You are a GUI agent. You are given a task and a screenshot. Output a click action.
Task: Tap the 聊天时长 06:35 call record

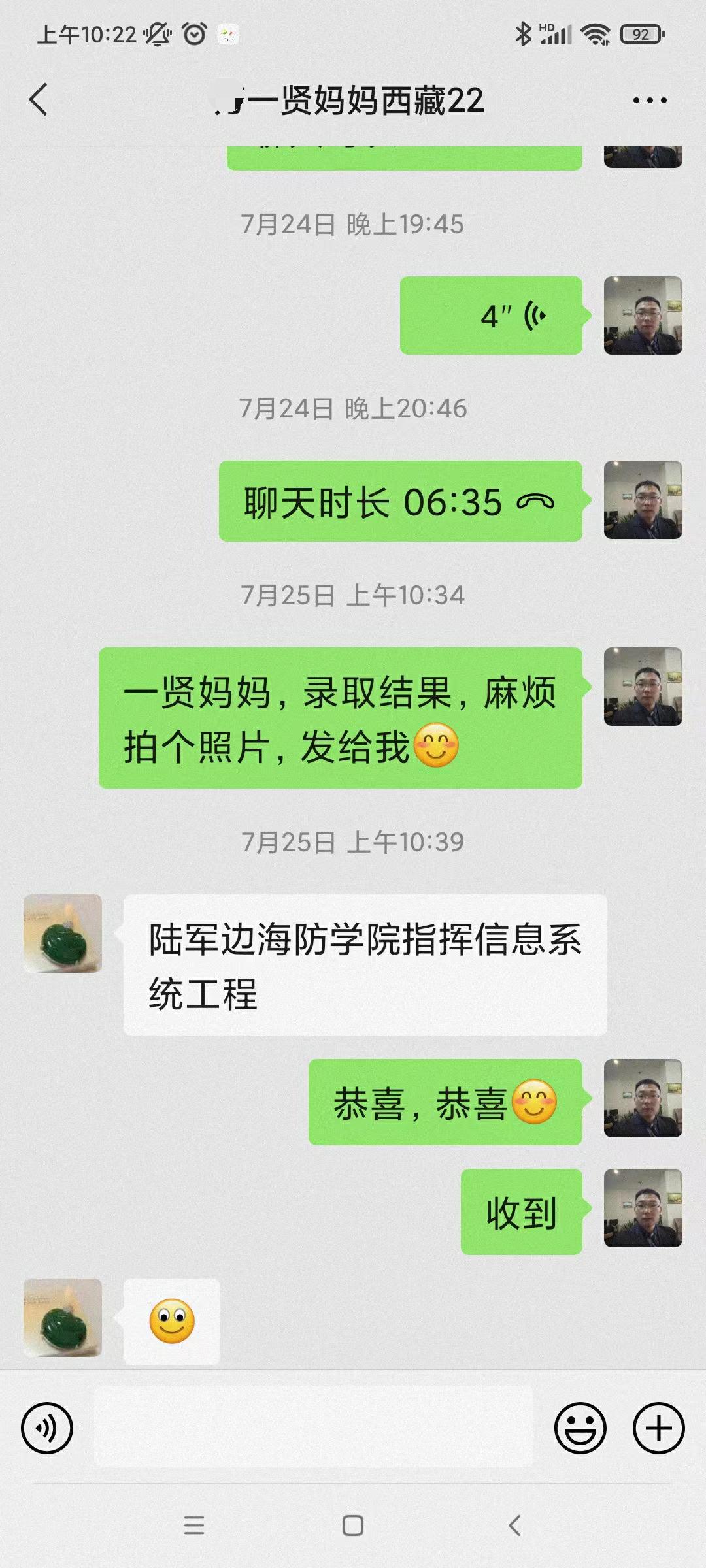(400, 501)
